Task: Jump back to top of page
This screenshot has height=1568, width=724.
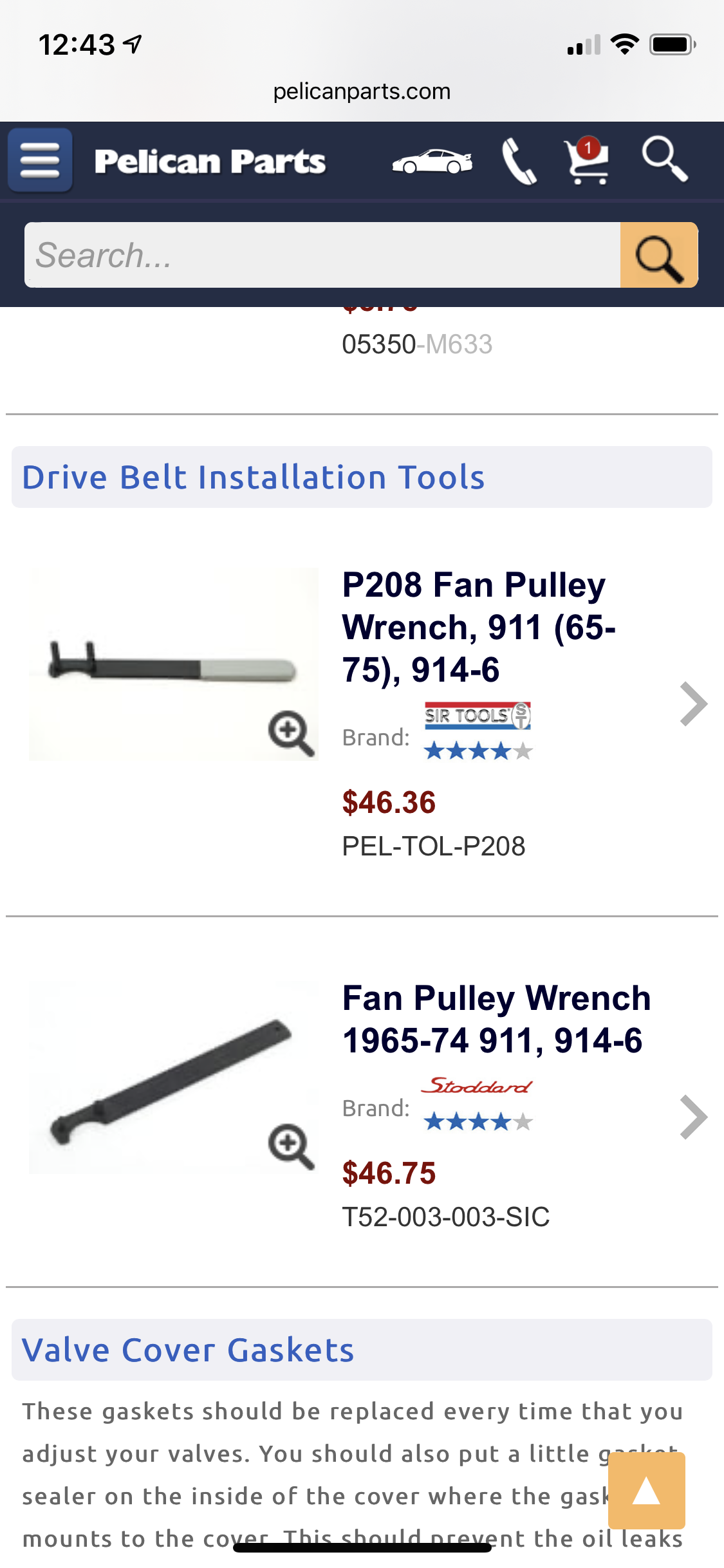Action: pos(646,1490)
